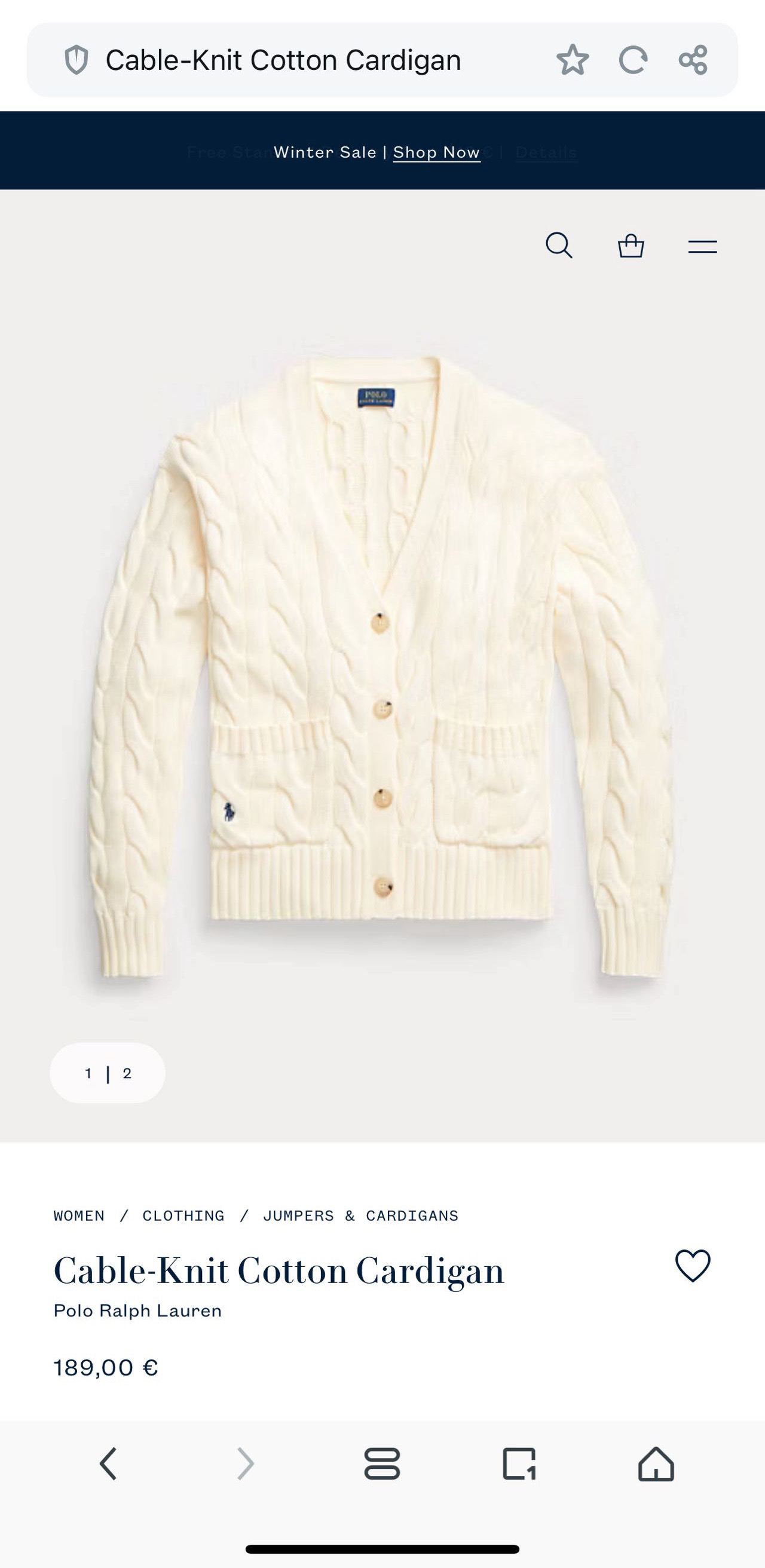Open the hamburger site menu

coord(702,247)
